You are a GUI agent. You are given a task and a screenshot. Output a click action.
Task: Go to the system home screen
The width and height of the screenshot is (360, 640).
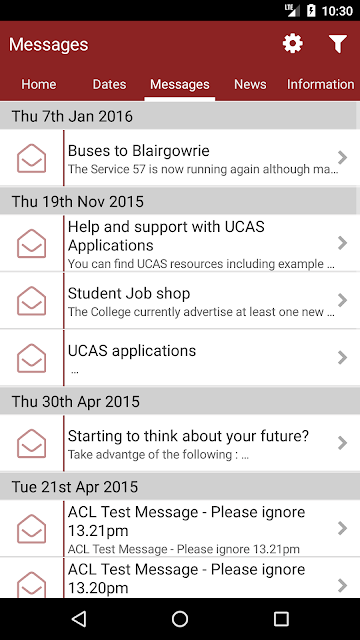pyautogui.click(x=180, y=619)
